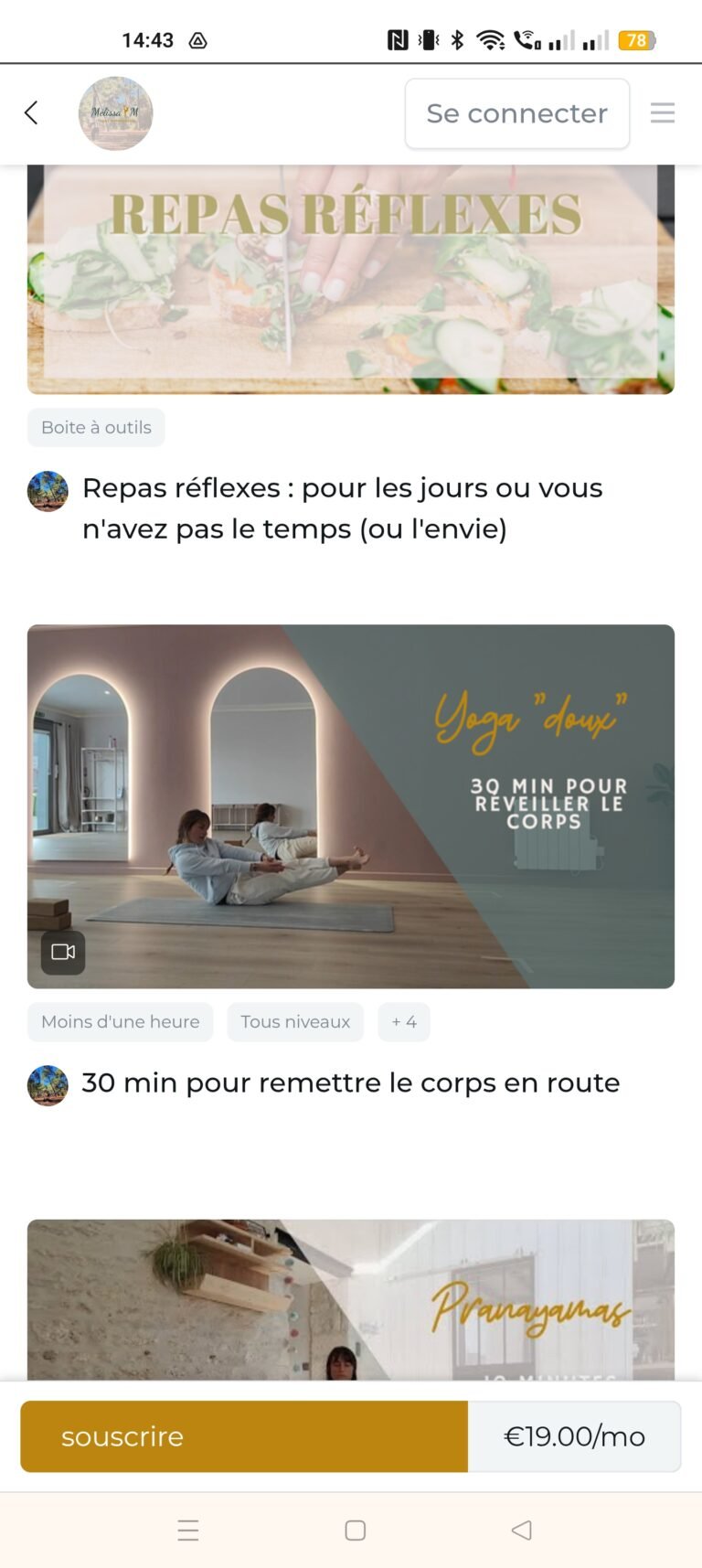
Task: Expand the + 4 additional tags
Action: pyautogui.click(x=403, y=1022)
